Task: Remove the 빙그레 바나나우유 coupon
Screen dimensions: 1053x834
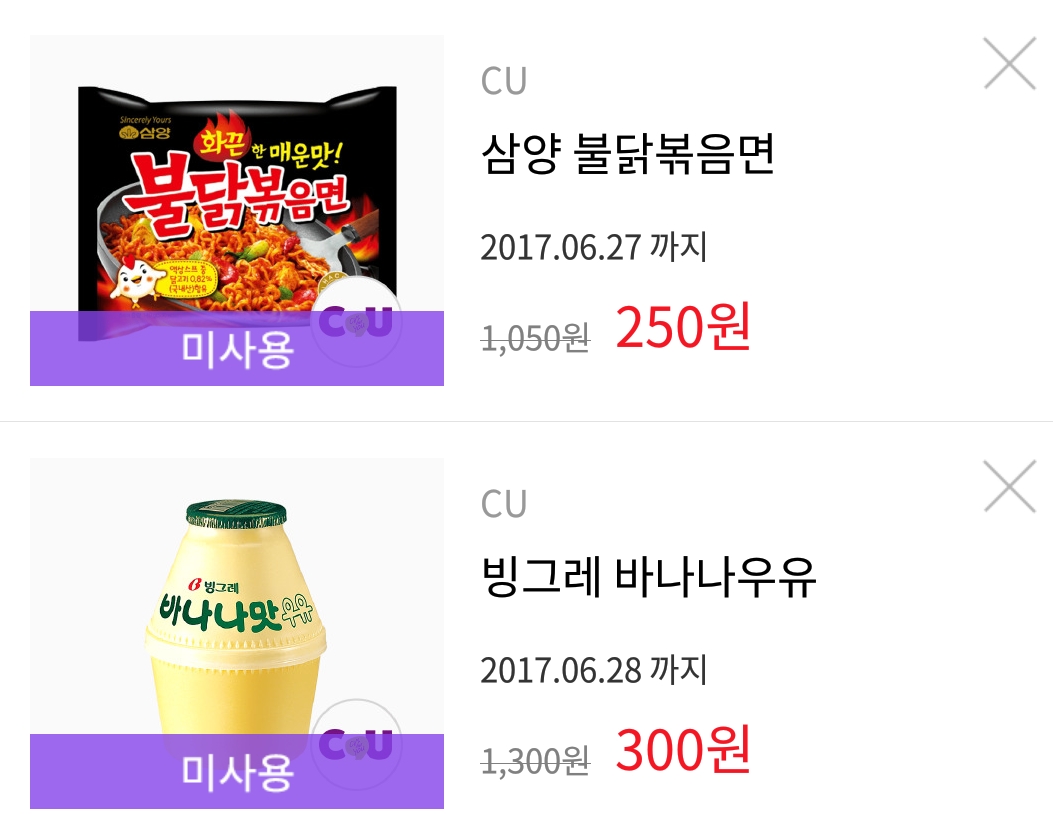Action: pos(1010,487)
